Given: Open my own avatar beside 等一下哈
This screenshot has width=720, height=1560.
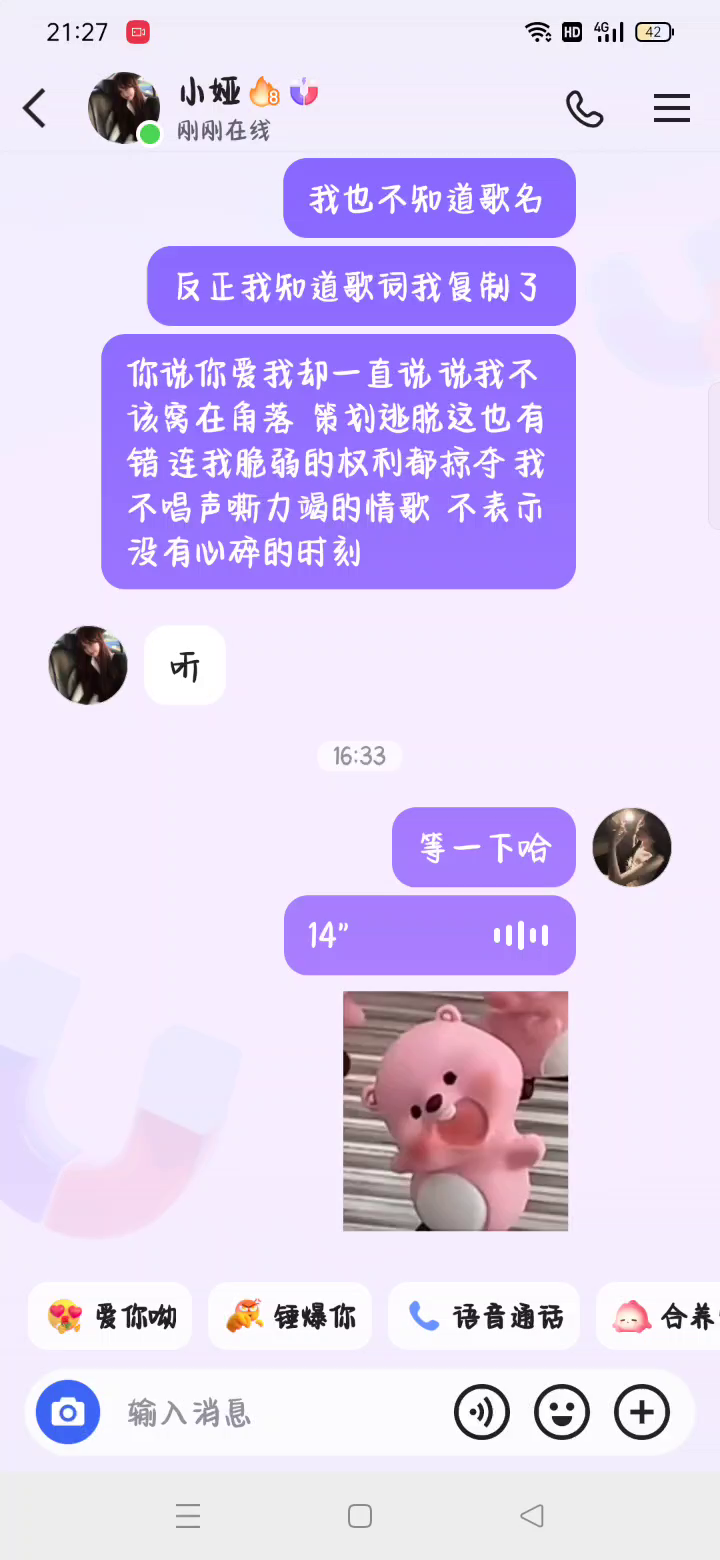Looking at the screenshot, I should pyautogui.click(x=632, y=848).
